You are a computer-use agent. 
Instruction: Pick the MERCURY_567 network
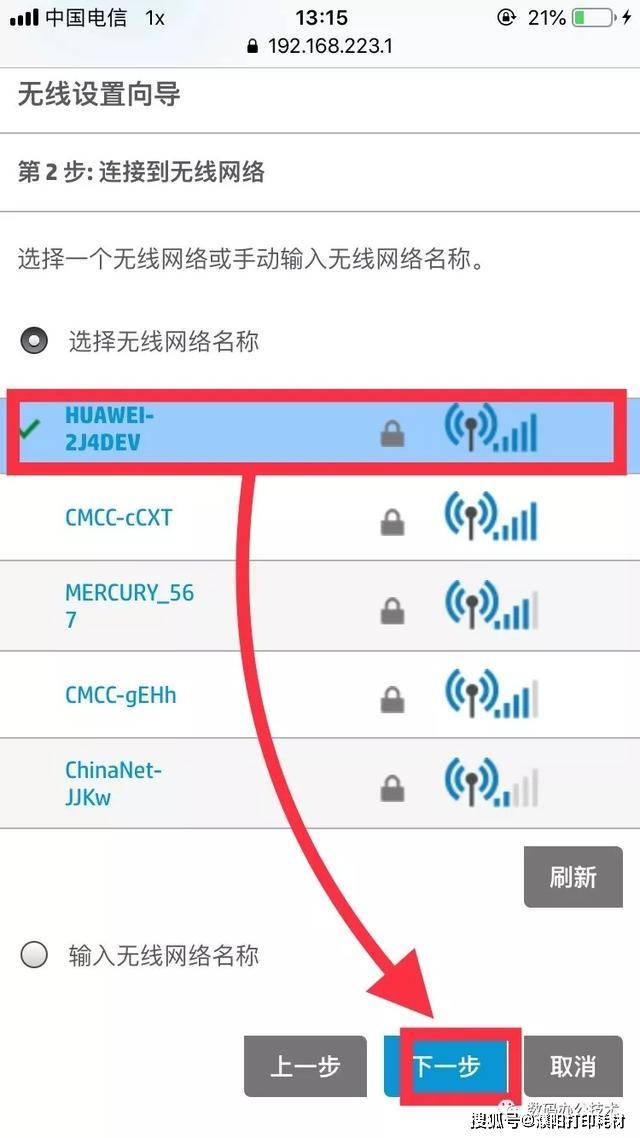click(x=129, y=605)
